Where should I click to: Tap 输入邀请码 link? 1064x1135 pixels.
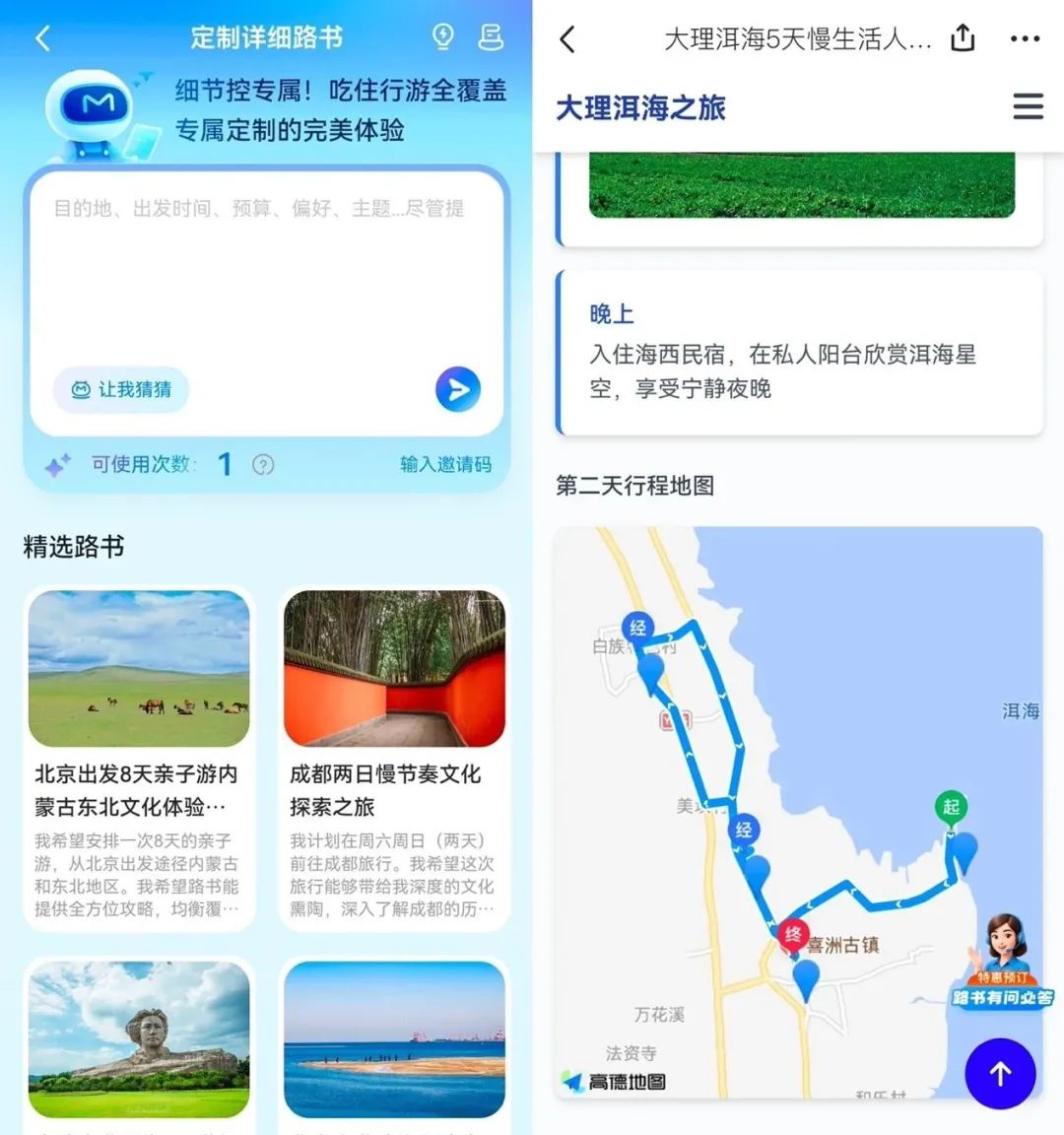coord(445,464)
